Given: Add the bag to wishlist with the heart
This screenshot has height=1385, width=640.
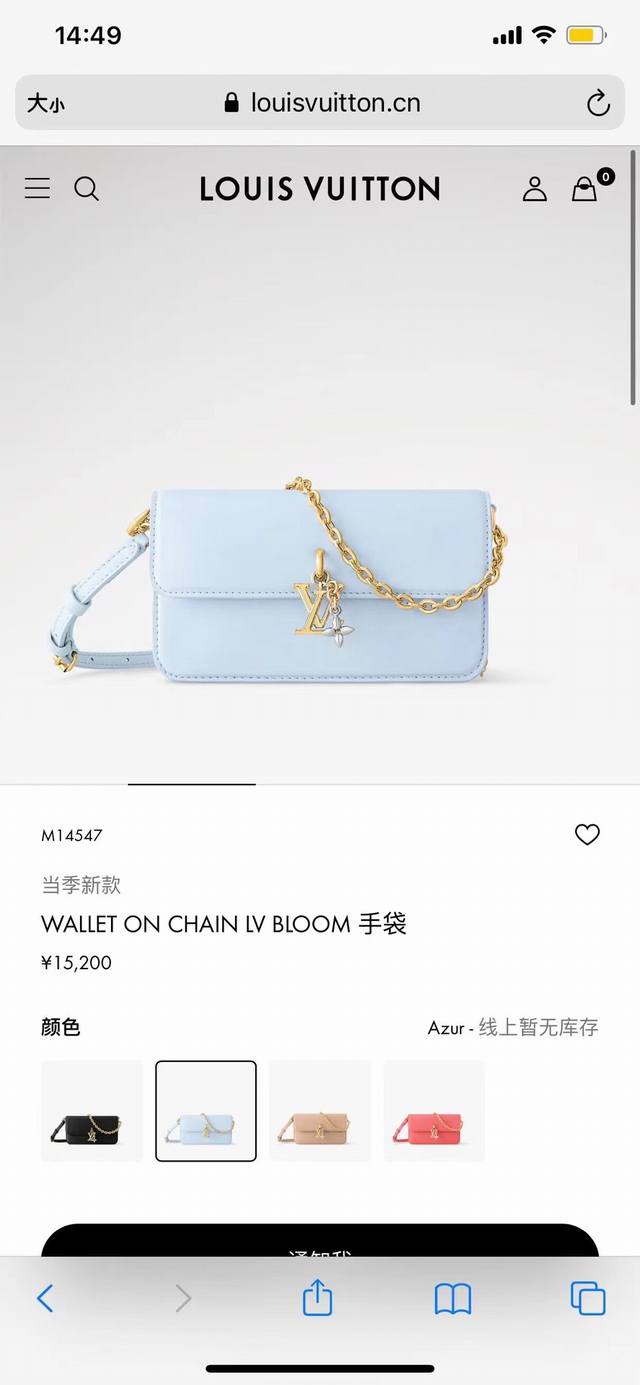Looking at the screenshot, I should pos(587,834).
